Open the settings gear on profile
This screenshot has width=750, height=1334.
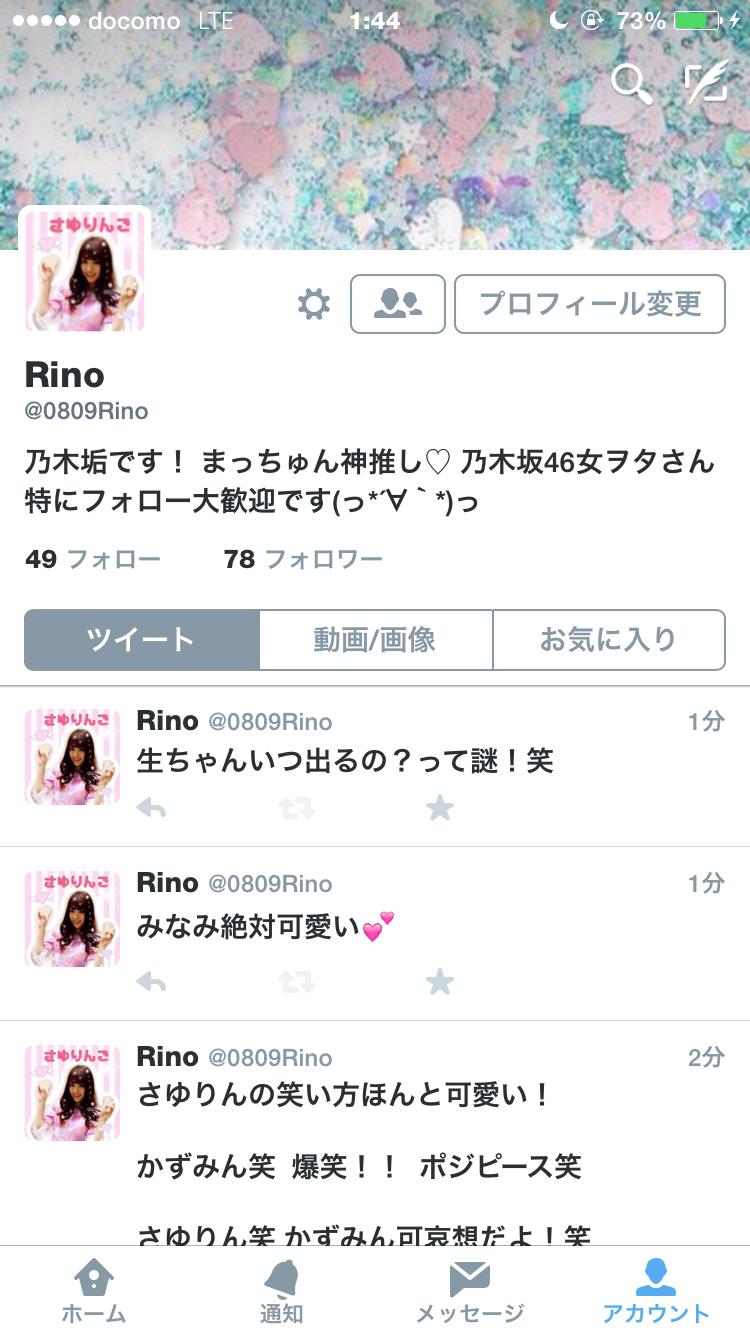[314, 304]
